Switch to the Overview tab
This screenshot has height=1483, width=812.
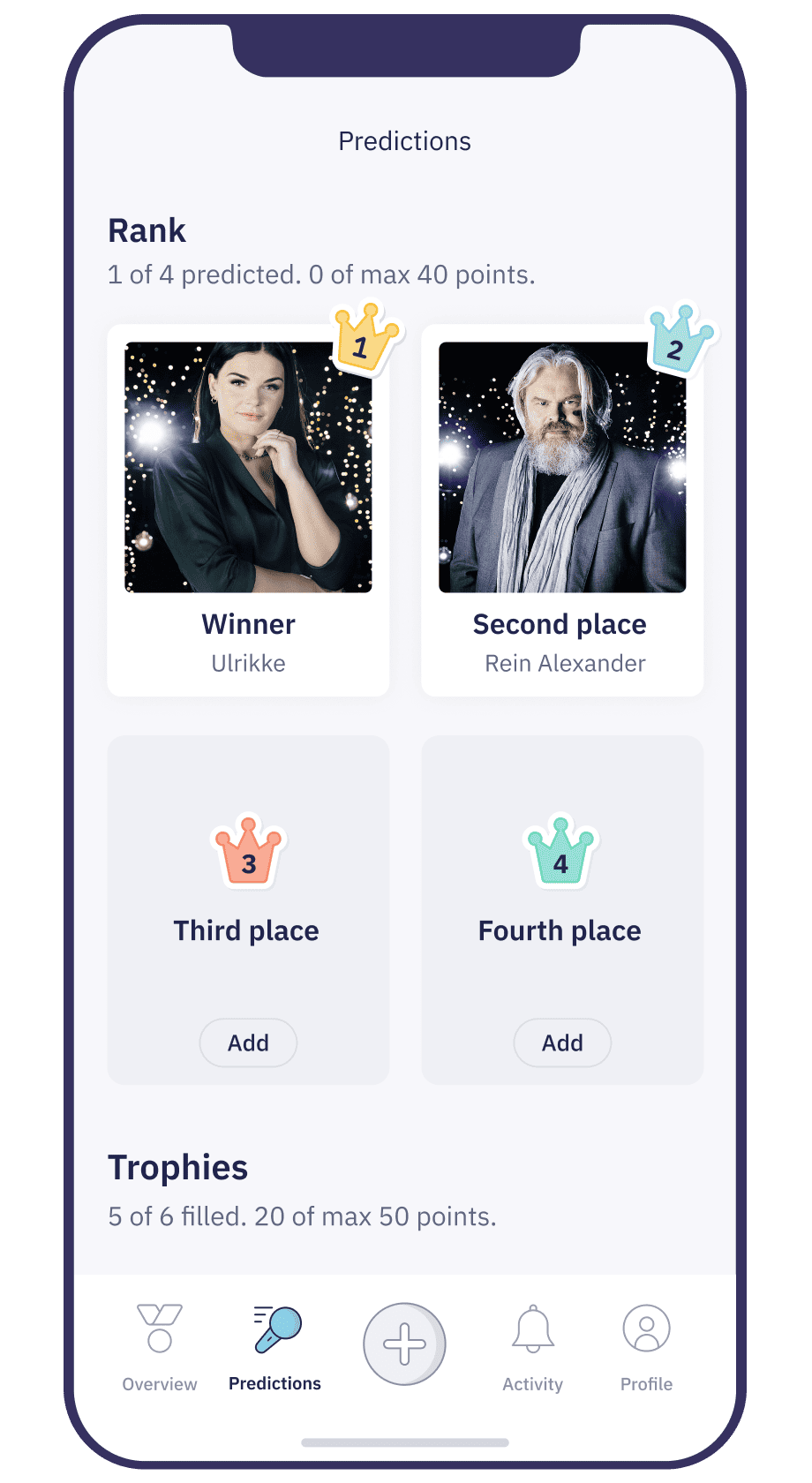pos(160,1347)
